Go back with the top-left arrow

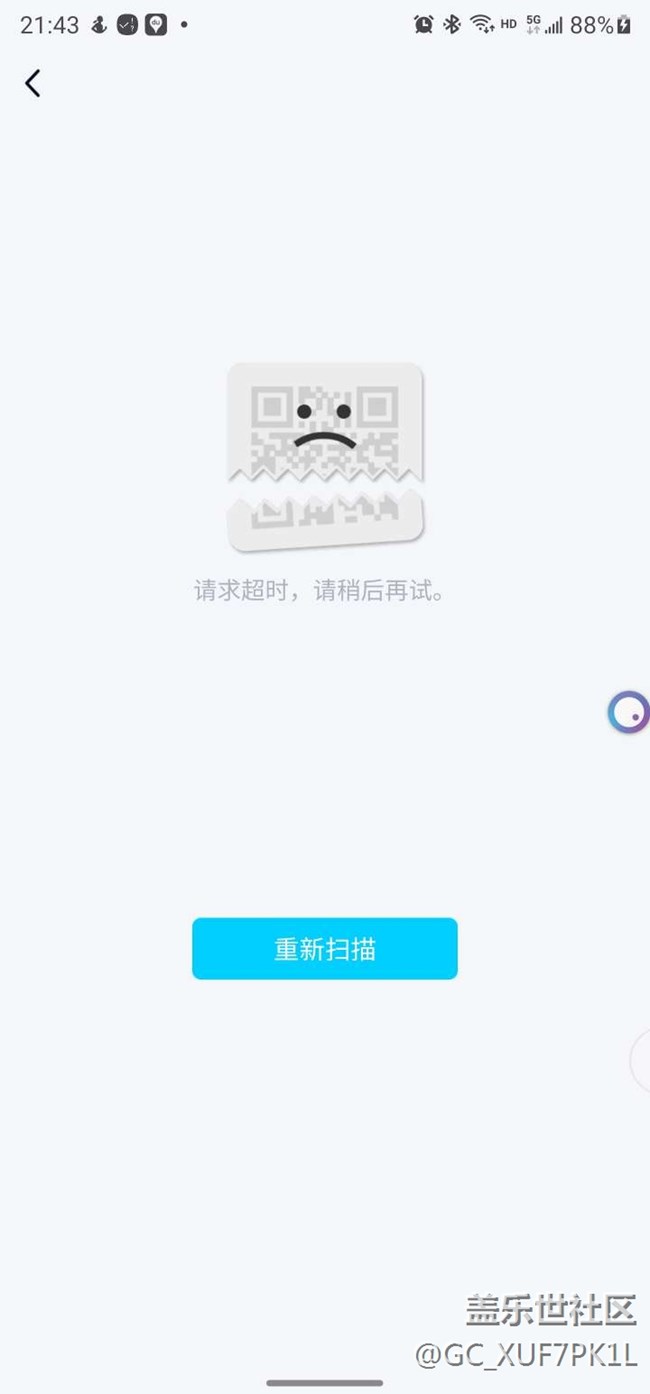[x=33, y=84]
